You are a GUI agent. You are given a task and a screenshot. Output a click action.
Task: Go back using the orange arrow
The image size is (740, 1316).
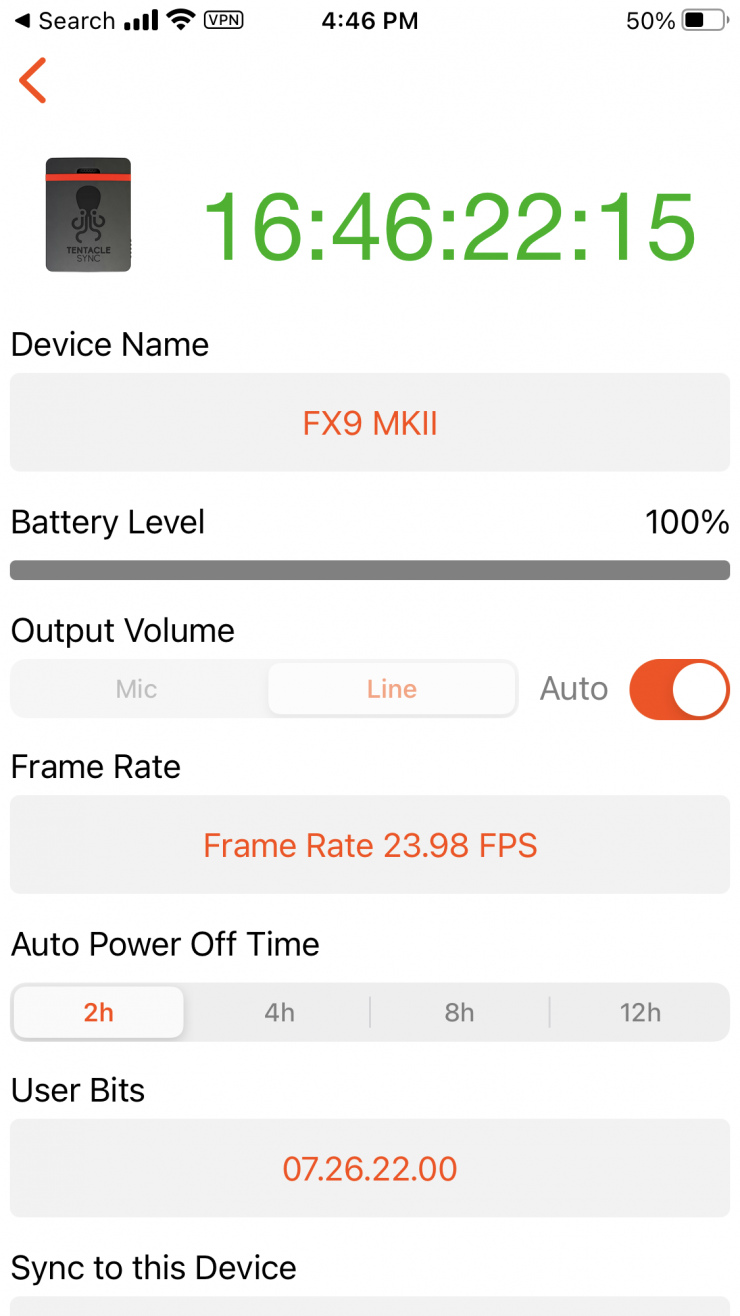(33, 81)
